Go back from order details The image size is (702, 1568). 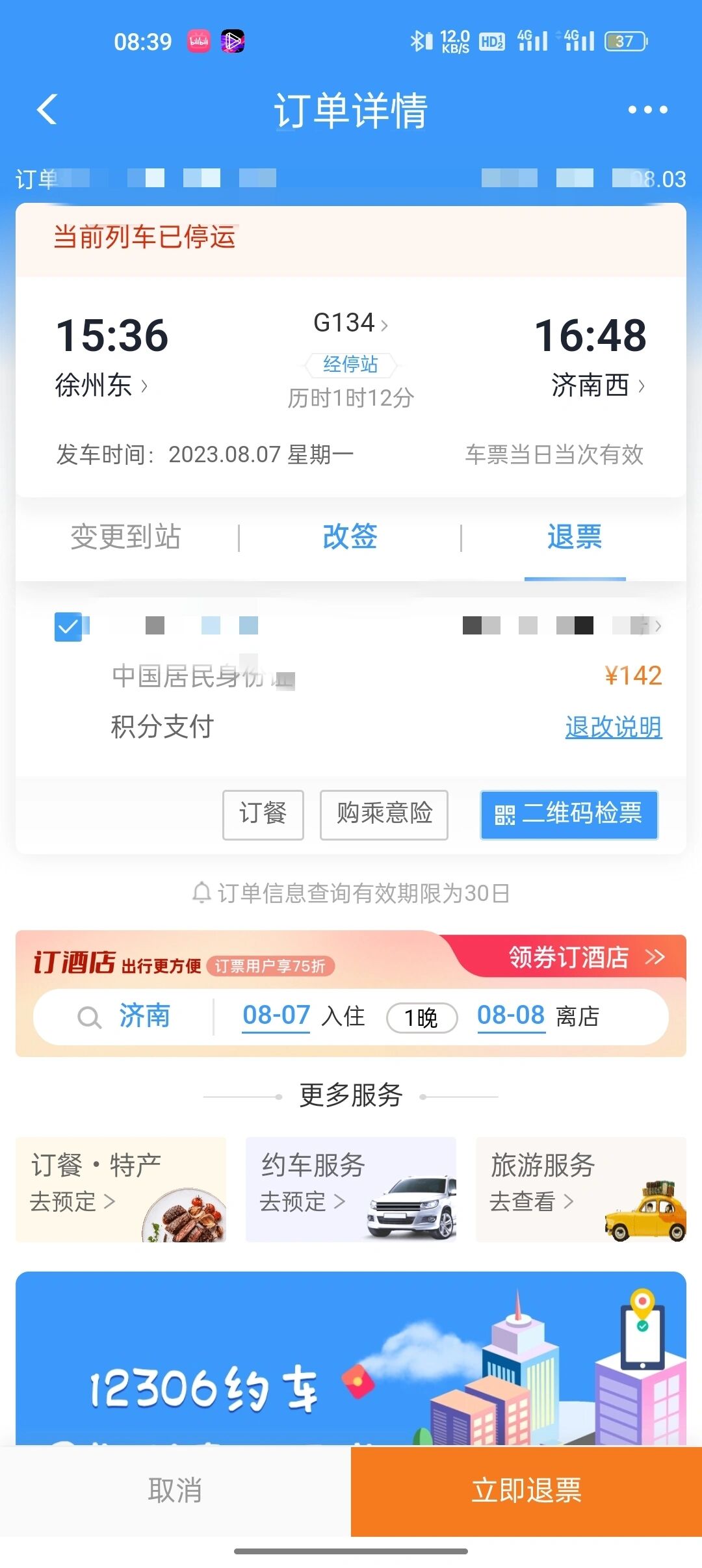tap(47, 109)
